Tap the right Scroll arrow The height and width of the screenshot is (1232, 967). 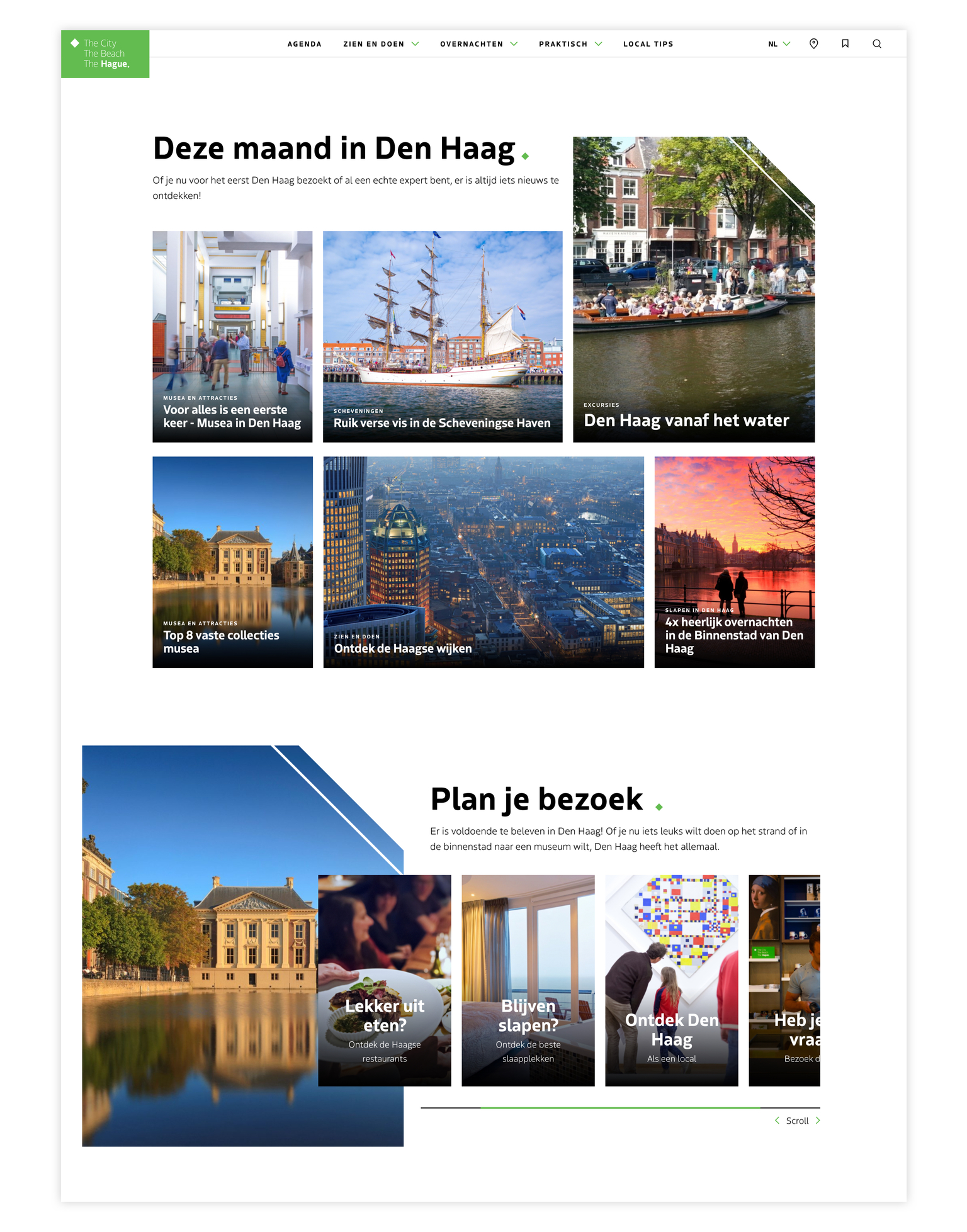pos(817,1121)
